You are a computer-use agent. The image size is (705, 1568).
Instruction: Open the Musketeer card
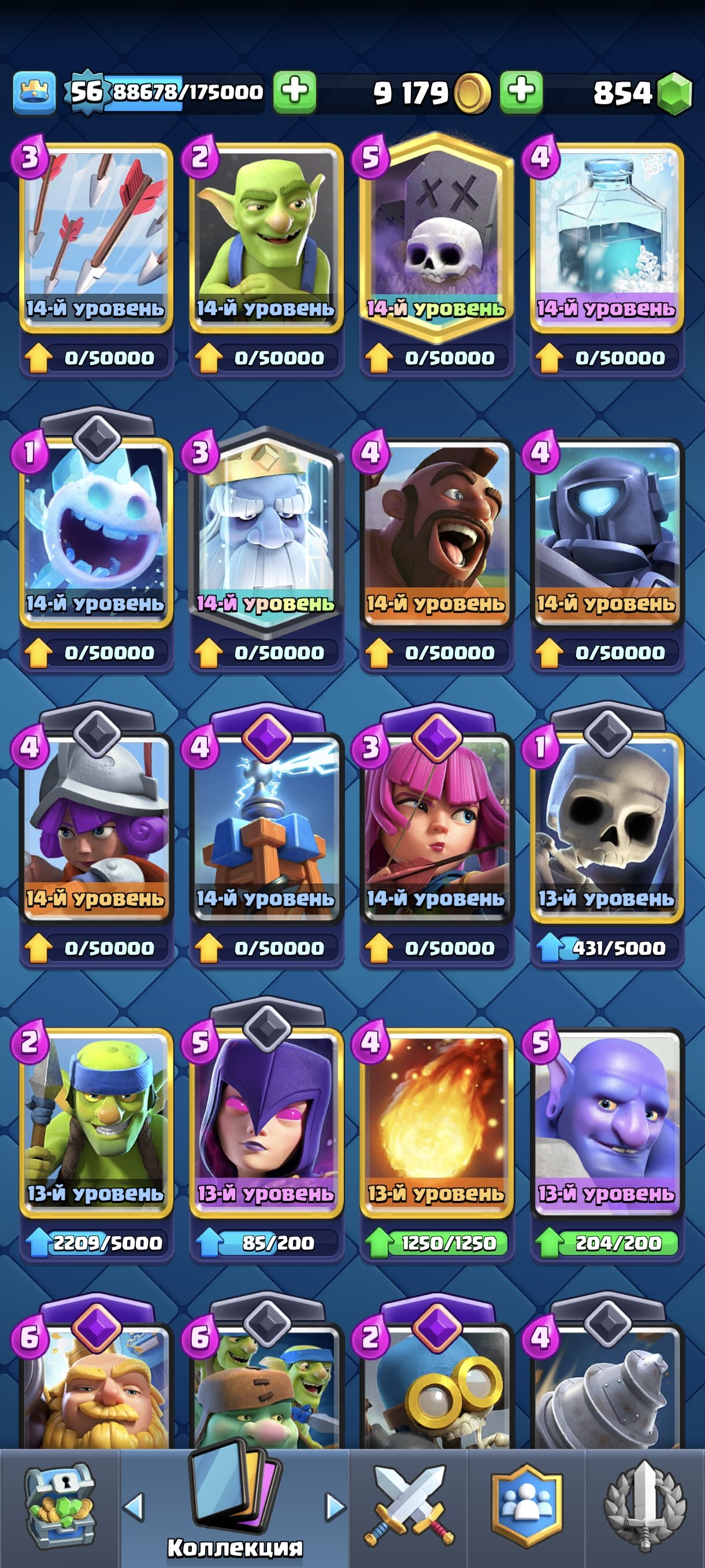click(x=96, y=828)
